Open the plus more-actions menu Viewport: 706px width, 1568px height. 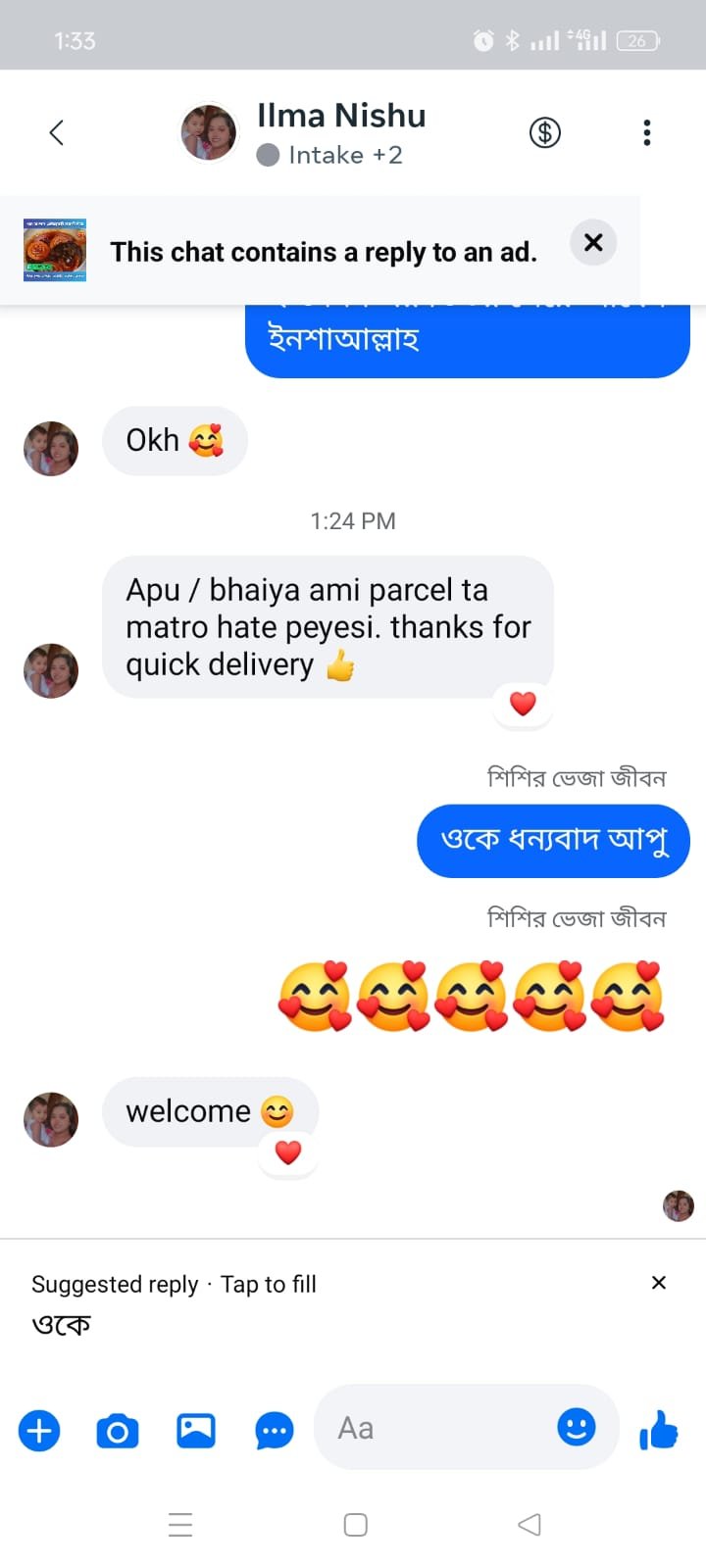point(39,1431)
